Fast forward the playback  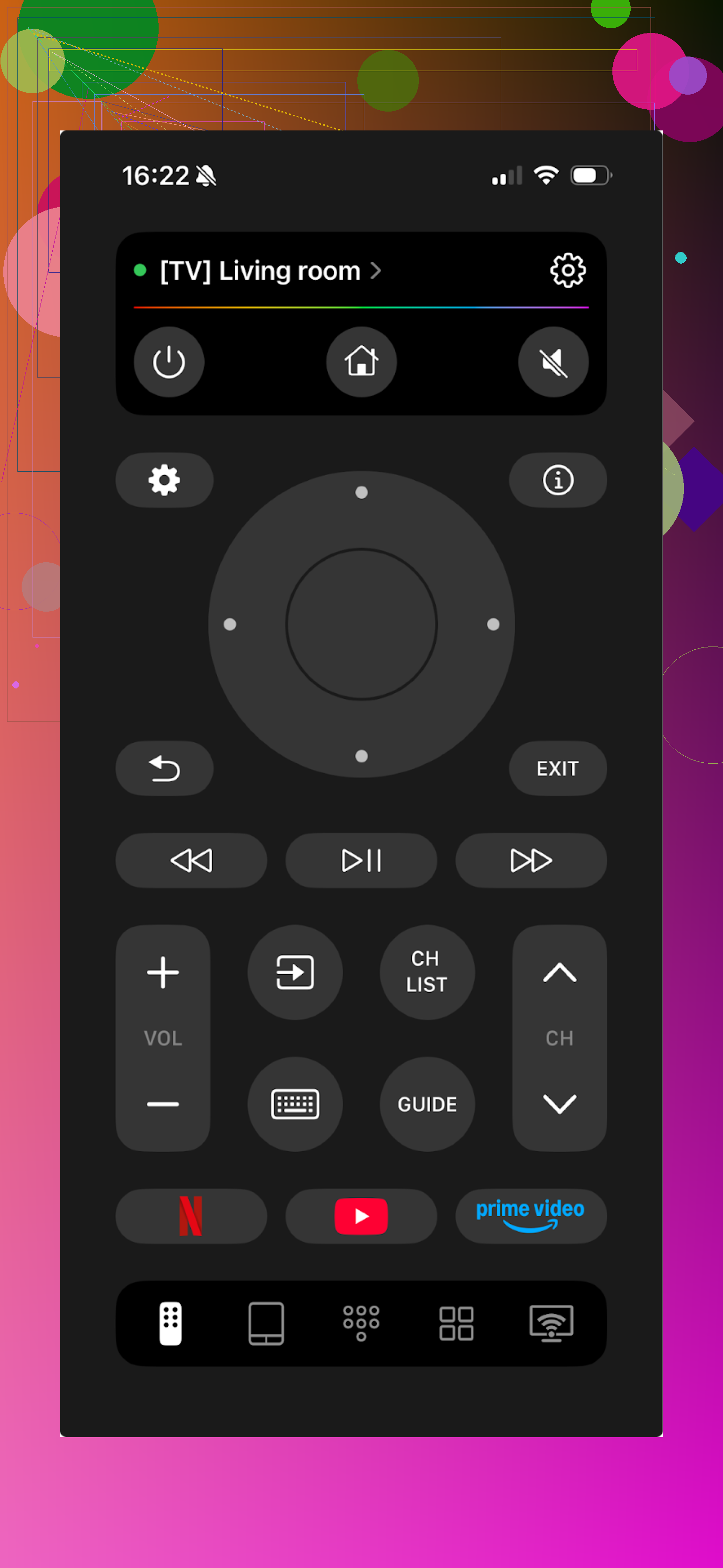click(530, 860)
